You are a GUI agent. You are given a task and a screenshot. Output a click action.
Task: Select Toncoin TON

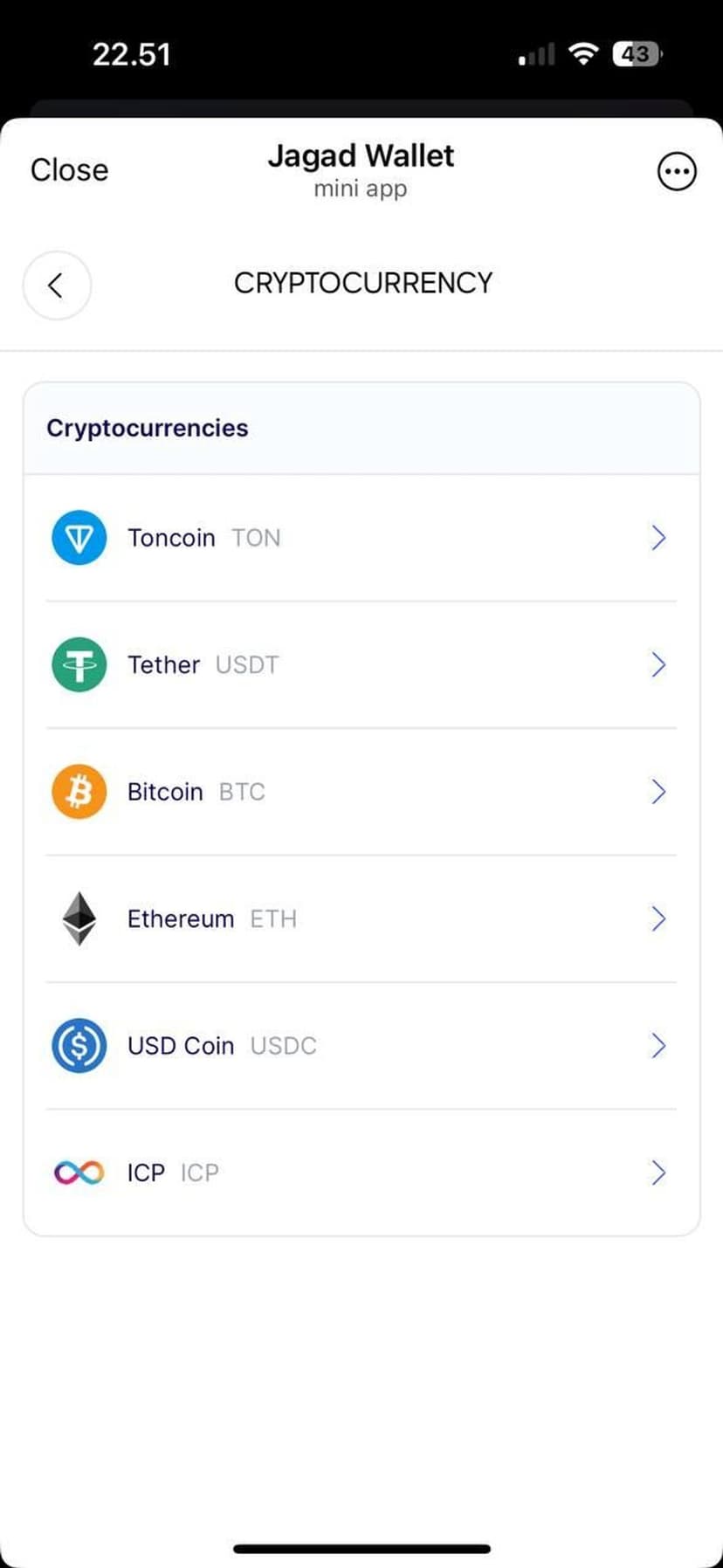click(x=361, y=538)
